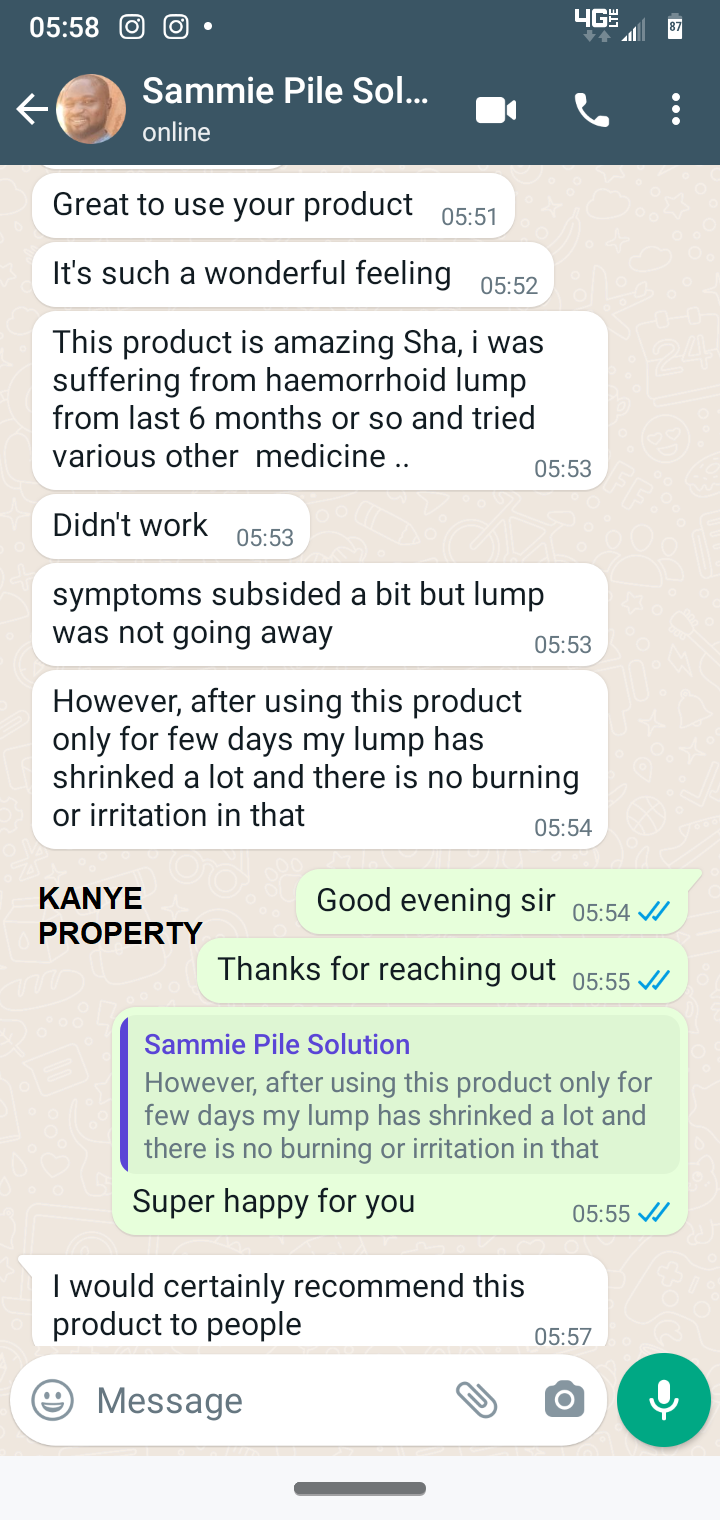
Task: Tap the green microphone voice-message button
Action: [664, 1400]
